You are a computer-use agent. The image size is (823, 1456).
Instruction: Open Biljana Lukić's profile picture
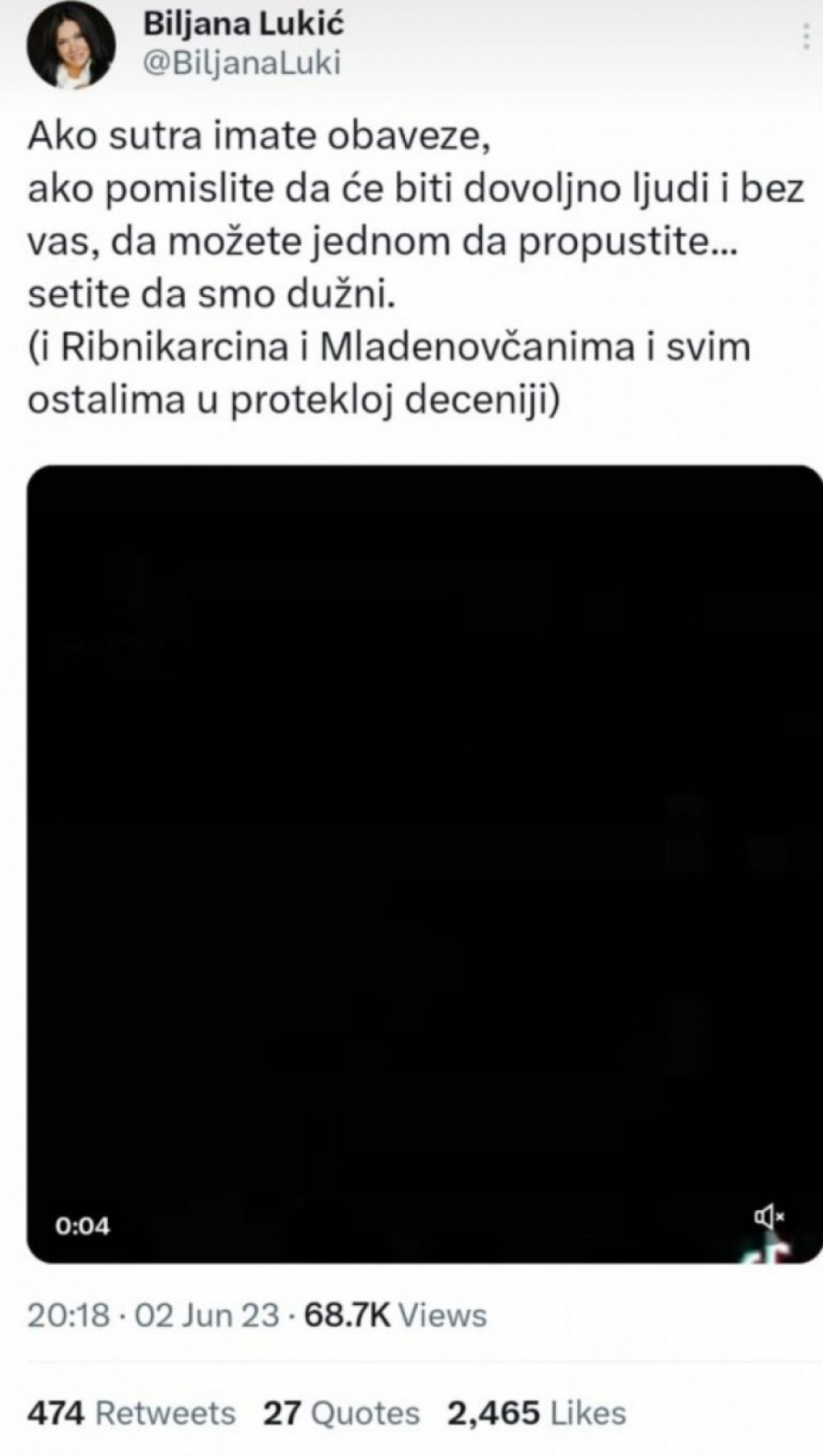click(71, 51)
